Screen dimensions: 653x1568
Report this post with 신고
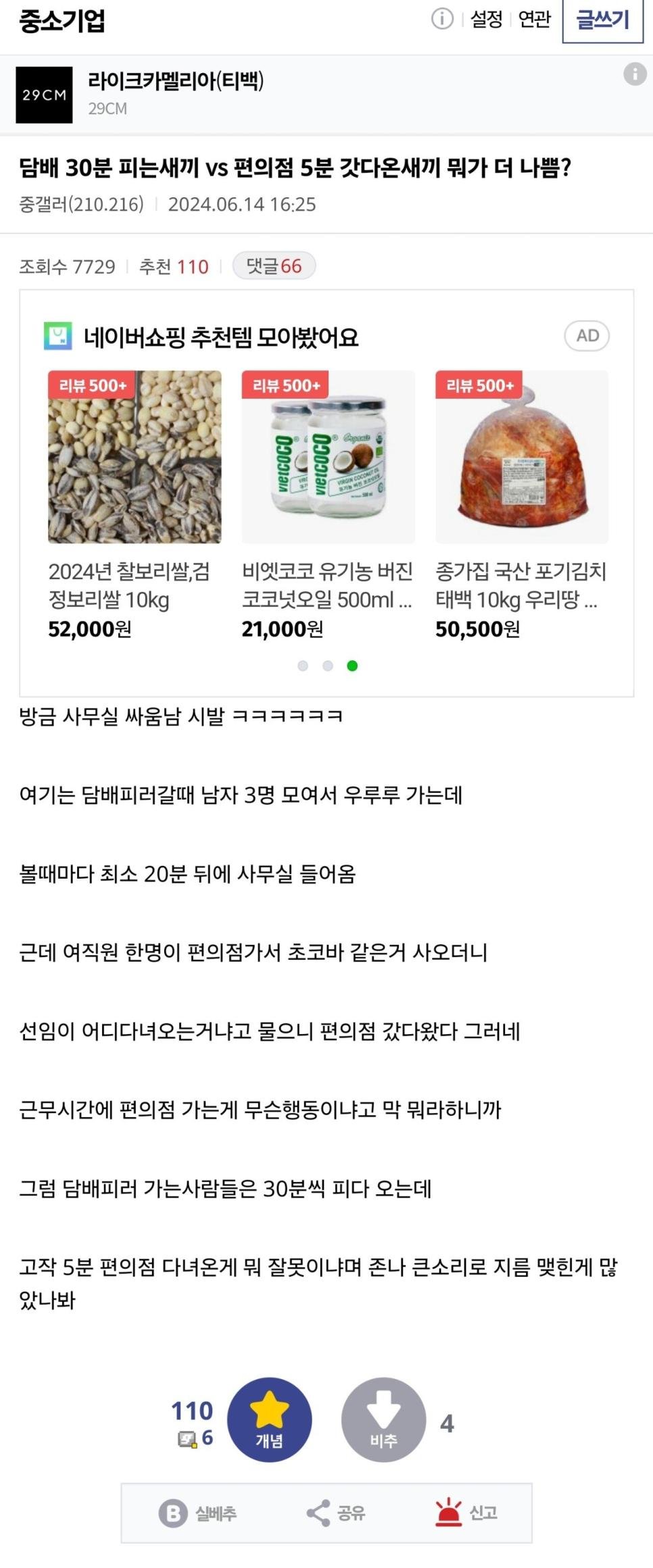466,1513
